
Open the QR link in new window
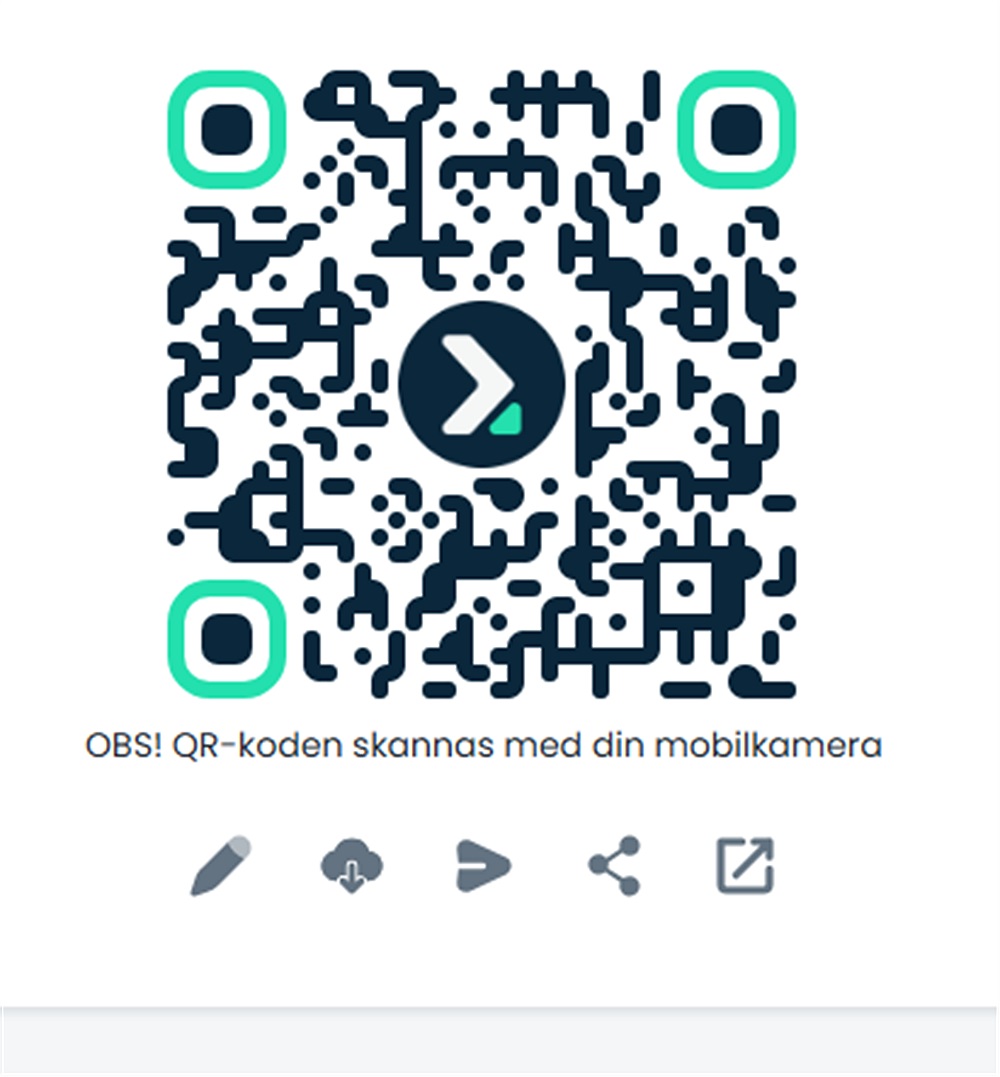(x=746, y=866)
